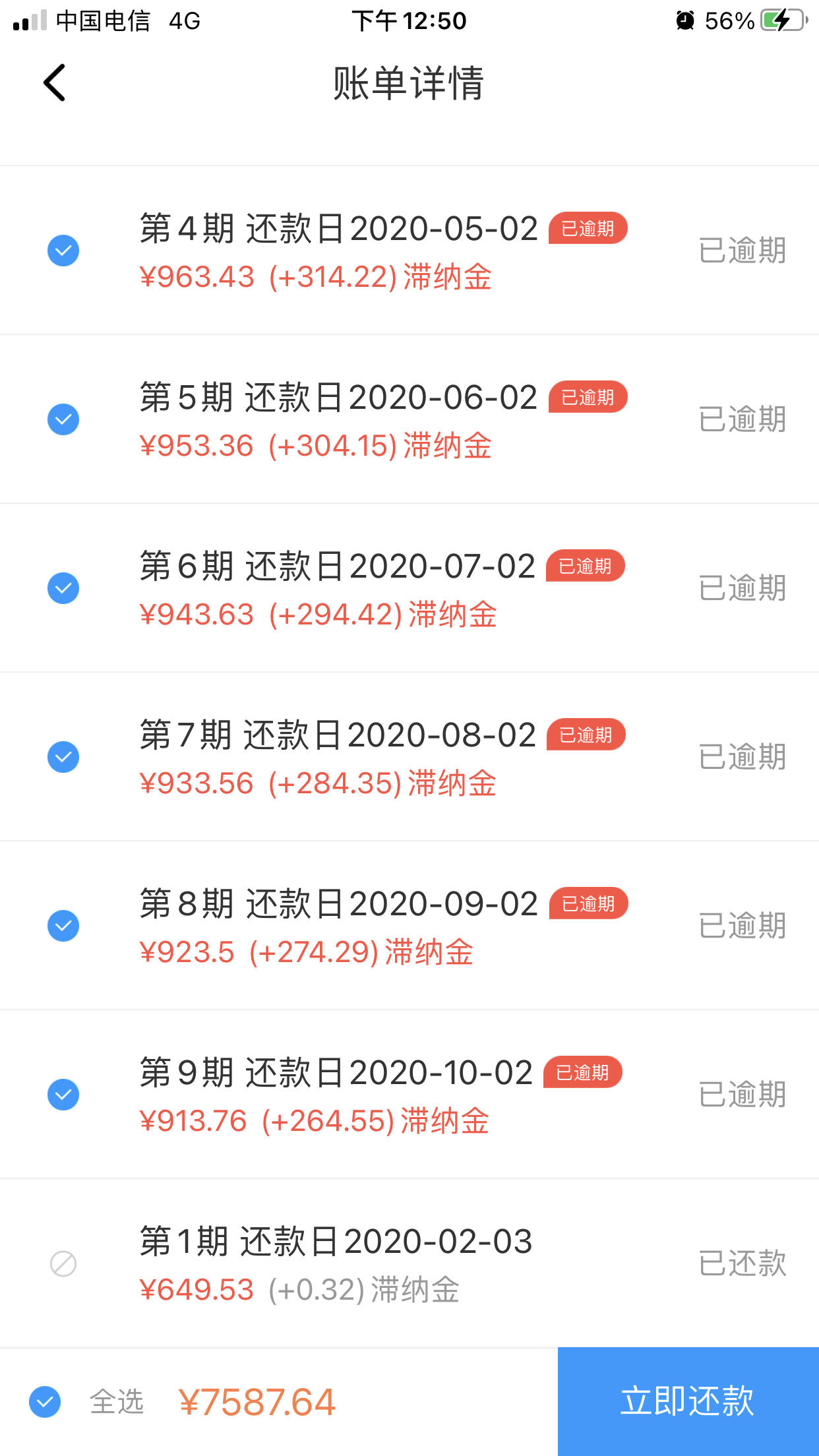
Task: Uncheck the 第4期 installment due 2020-05-02
Action: click(63, 251)
